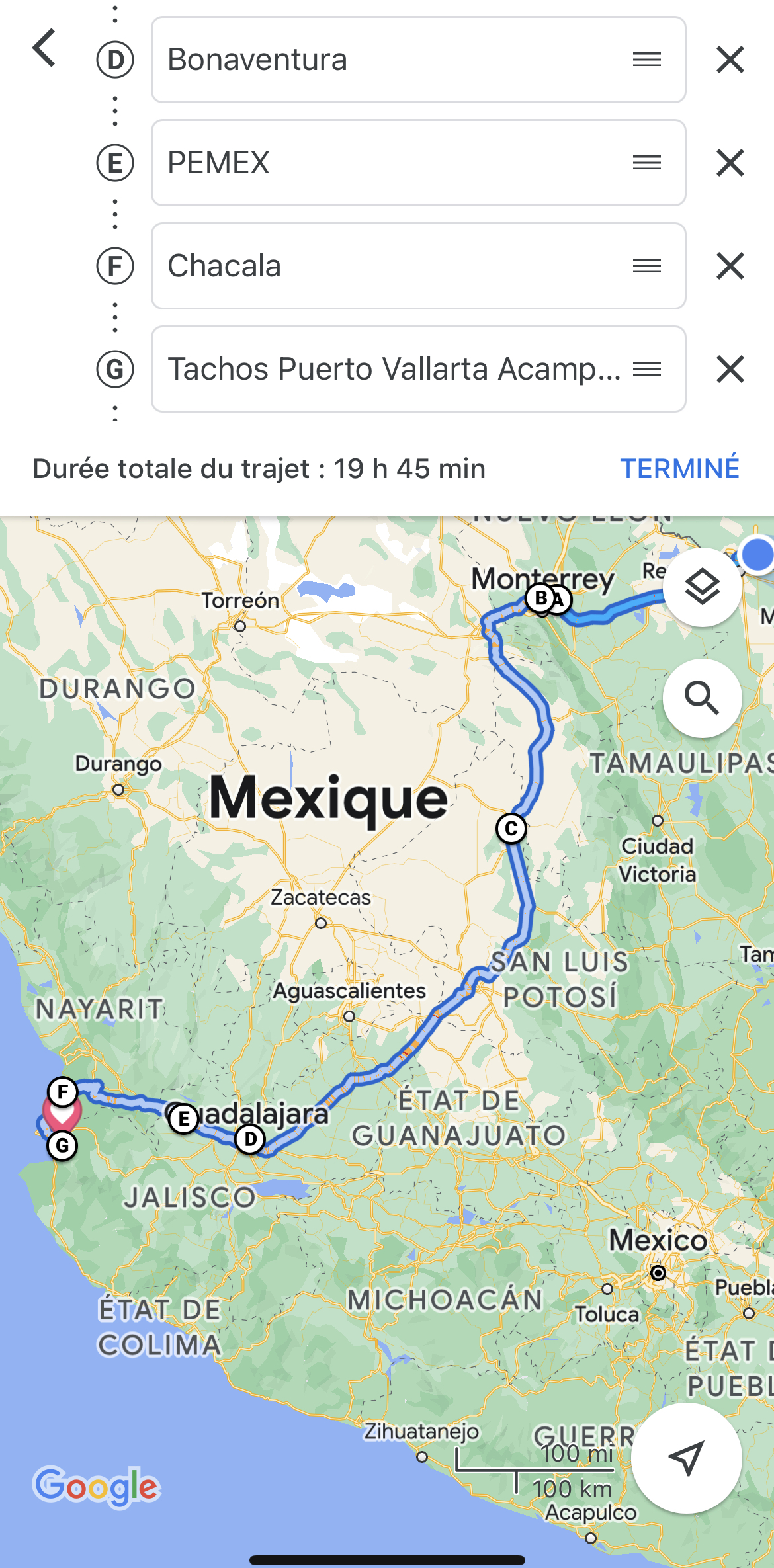Confirm the route with TERMINÉ
Image resolution: width=774 pixels, height=1568 pixels.
(679, 468)
